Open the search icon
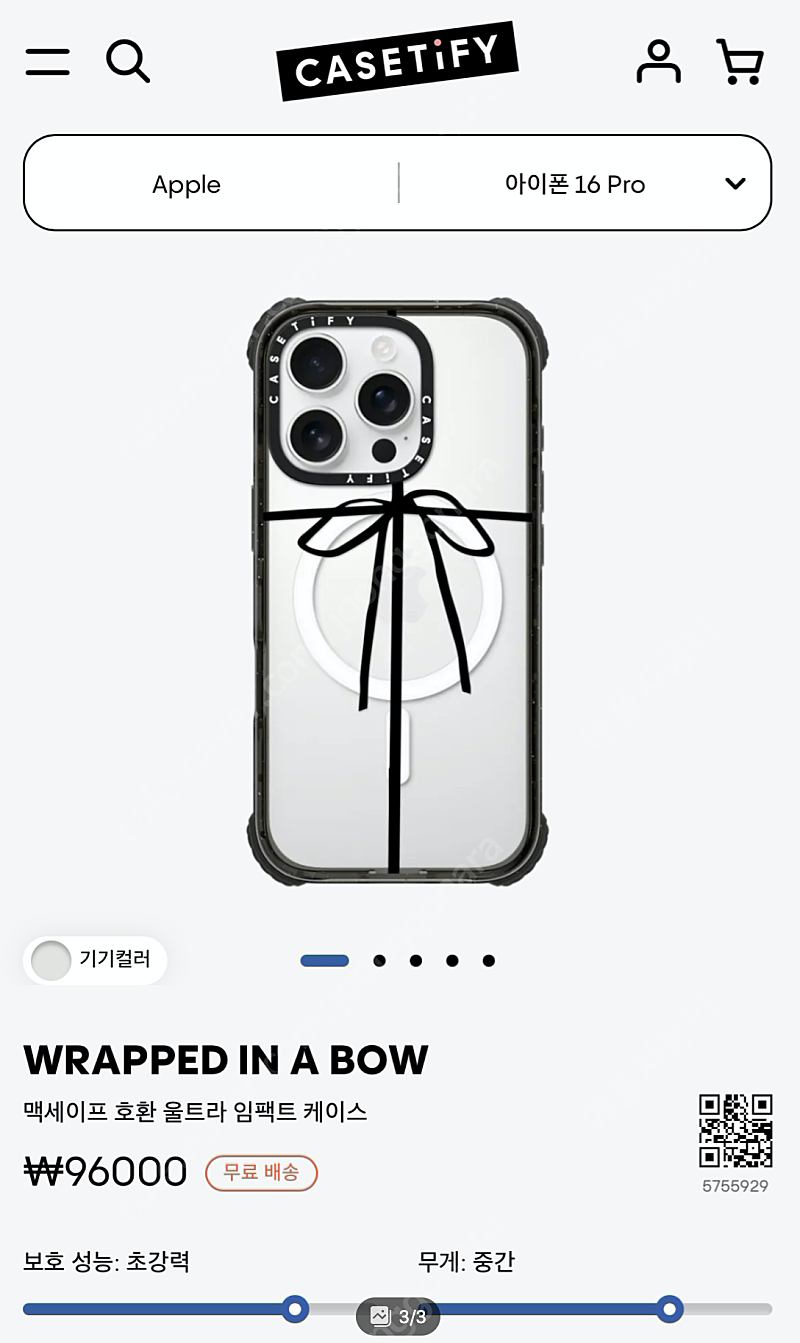This screenshot has height=1343, width=800. click(x=128, y=62)
